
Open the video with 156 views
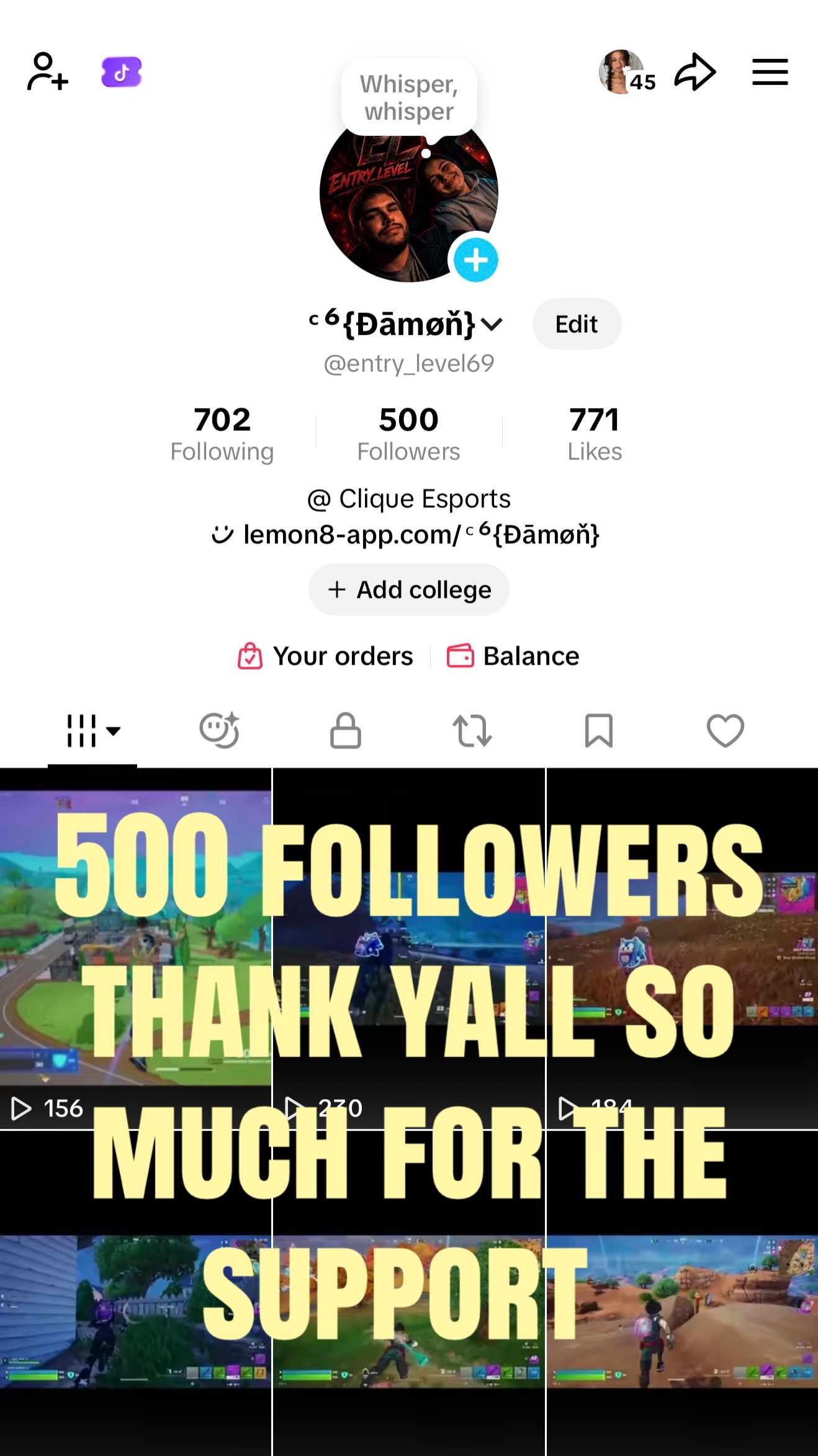135,948
